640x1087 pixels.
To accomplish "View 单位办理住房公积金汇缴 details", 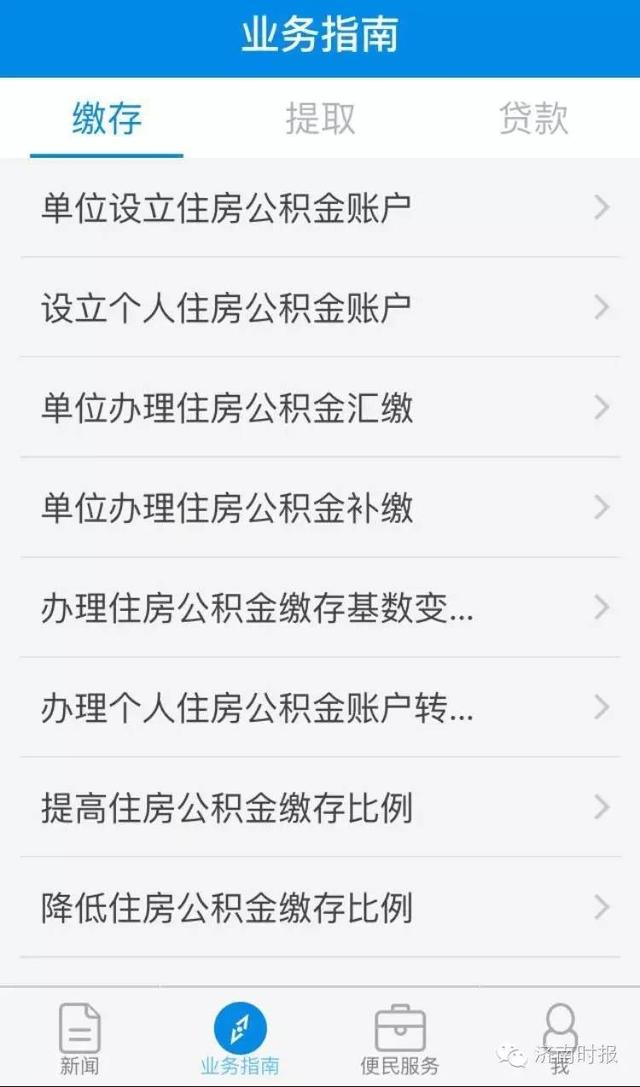I will (320, 408).
